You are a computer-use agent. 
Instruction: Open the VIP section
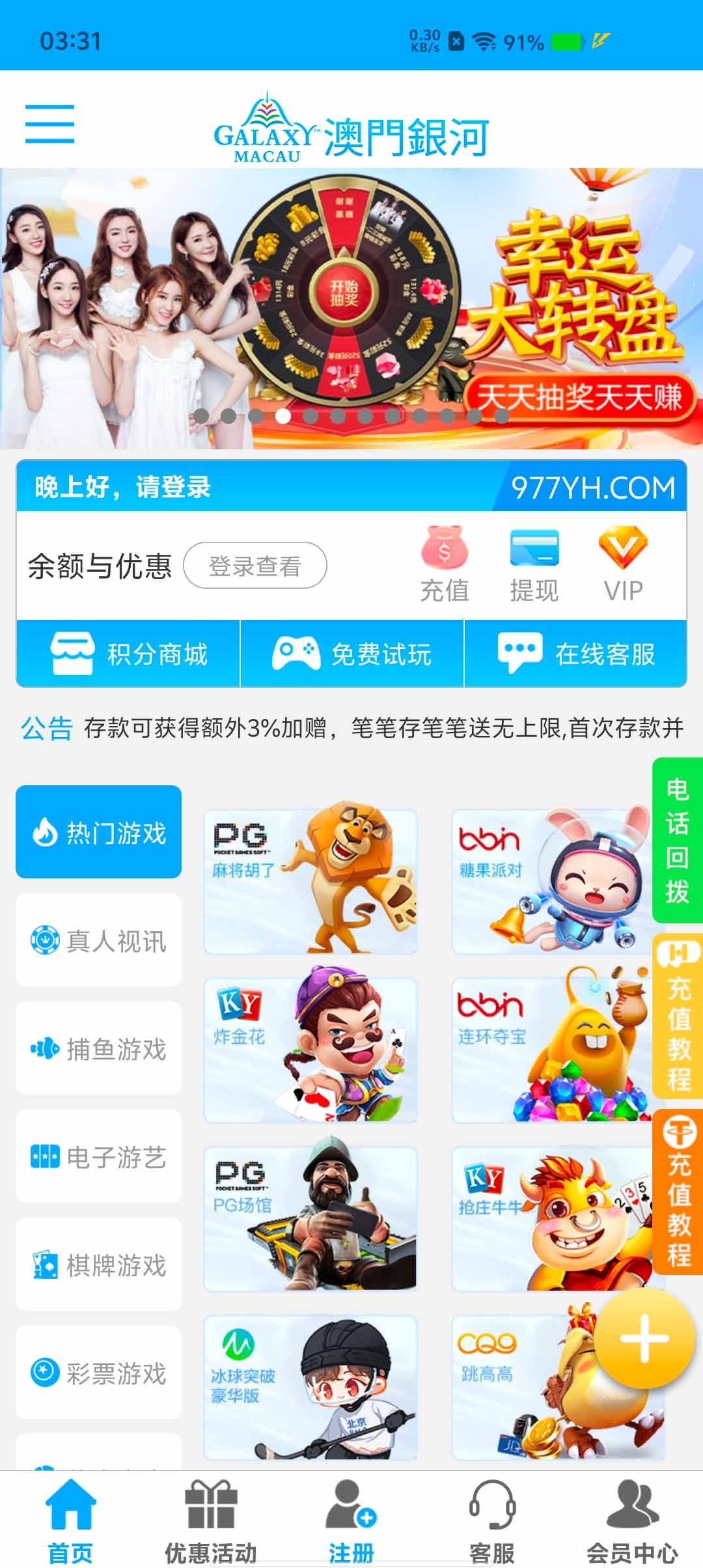coord(623,564)
